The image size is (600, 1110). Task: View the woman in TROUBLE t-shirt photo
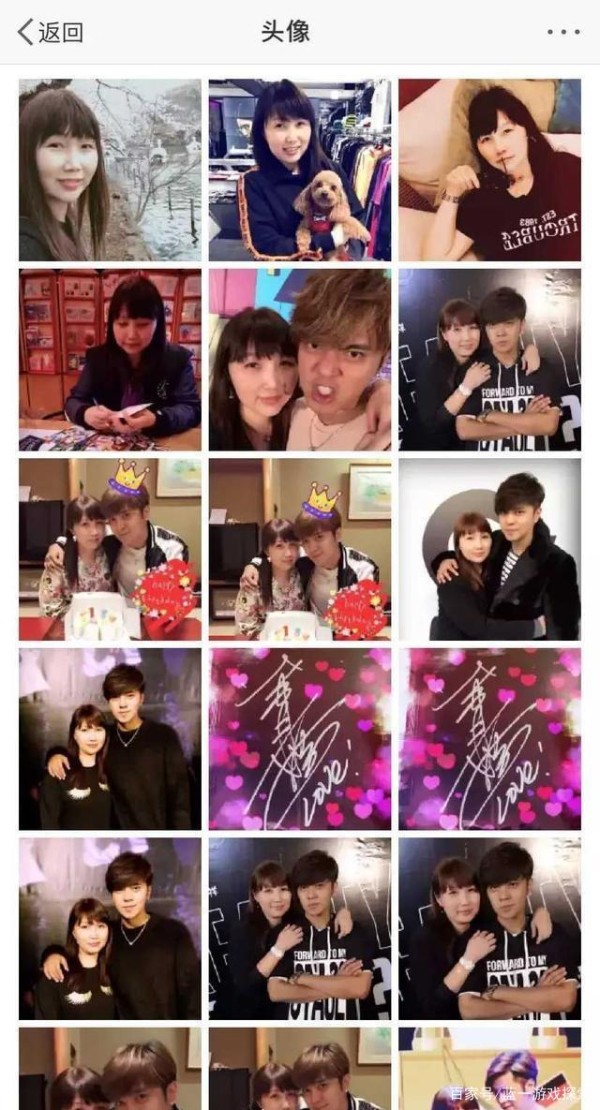[490, 170]
